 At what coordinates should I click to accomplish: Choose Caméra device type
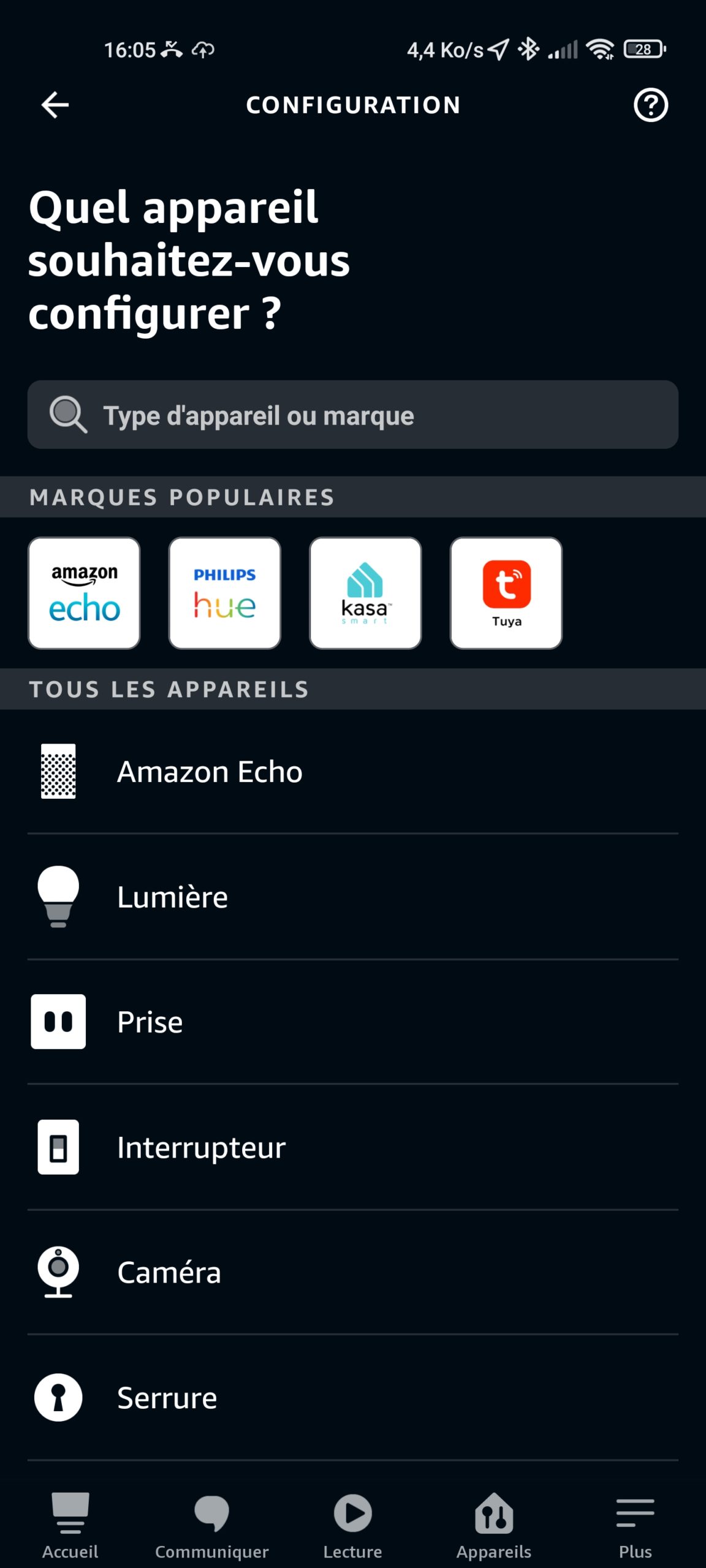point(353,1272)
